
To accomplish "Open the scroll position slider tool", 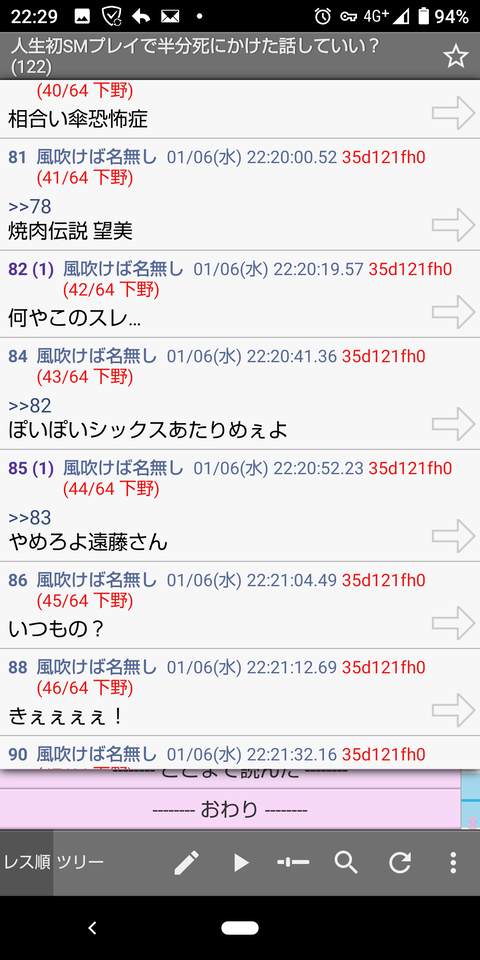I will click(x=293, y=863).
